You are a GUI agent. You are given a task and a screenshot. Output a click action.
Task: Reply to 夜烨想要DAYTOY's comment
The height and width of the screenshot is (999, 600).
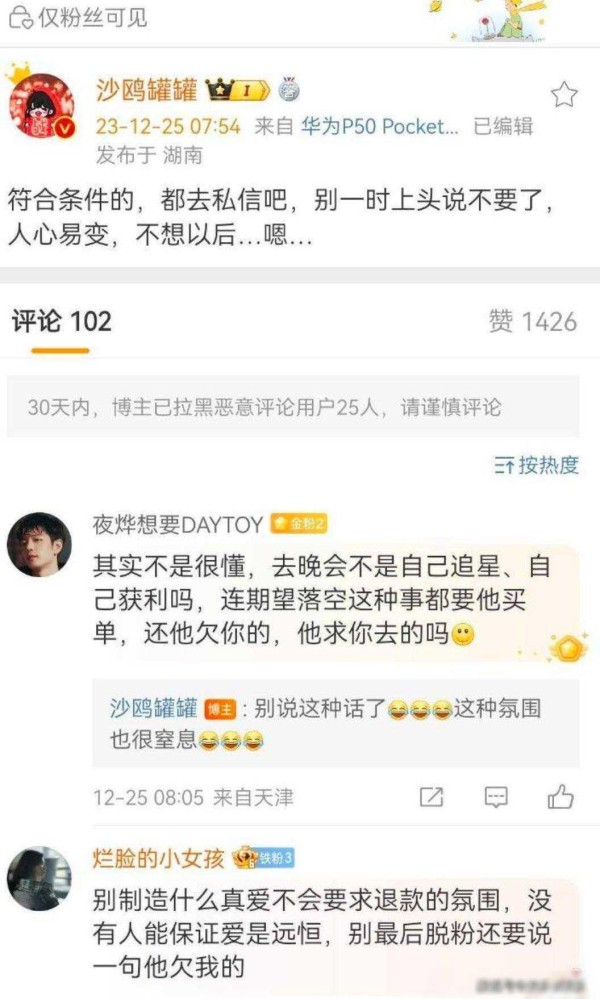[496, 796]
